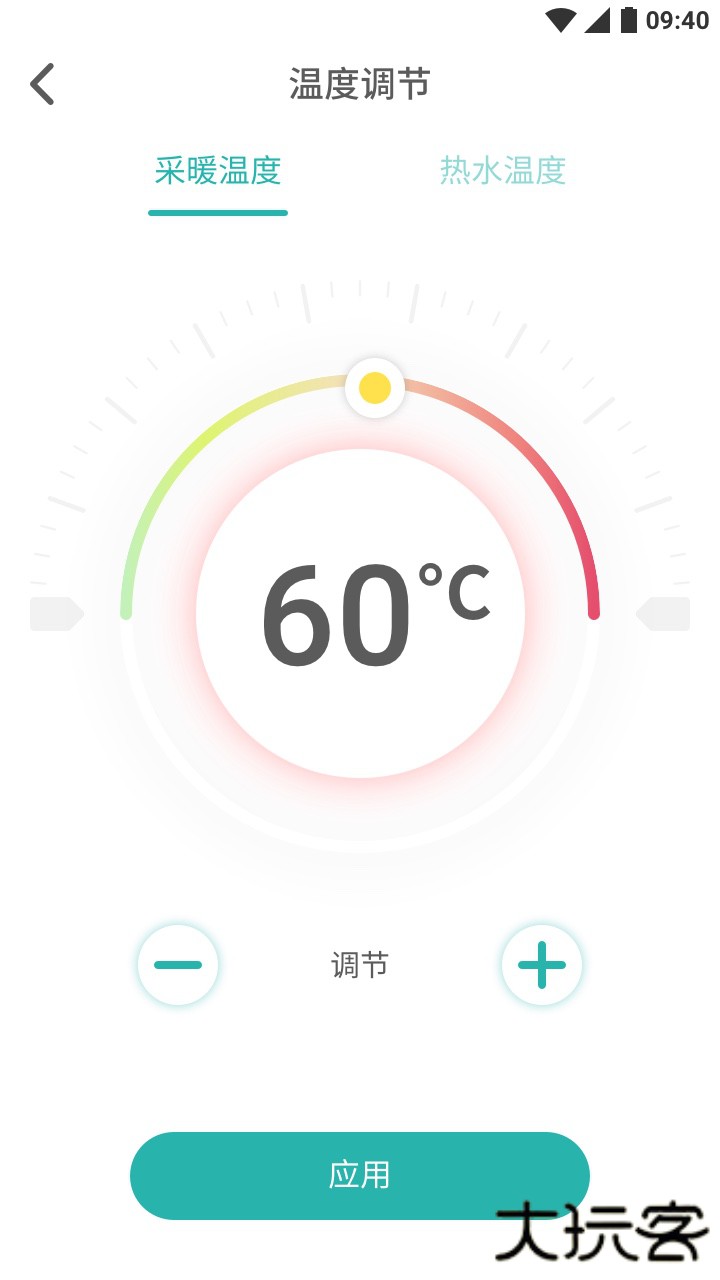Tap the right gray arrow beside the dial
720x1280 pixels.
pyautogui.click(x=663, y=613)
